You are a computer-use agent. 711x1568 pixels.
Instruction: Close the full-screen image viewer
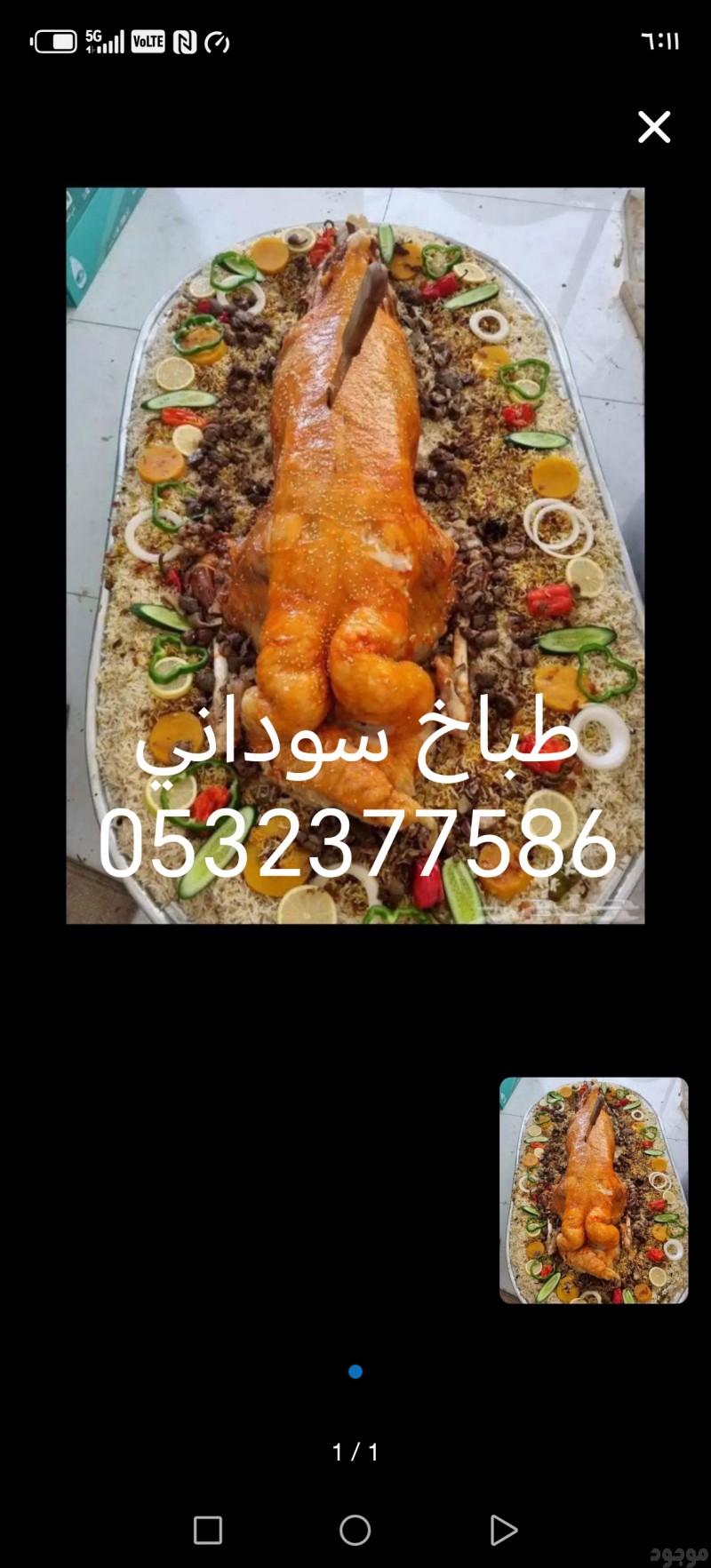tap(654, 127)
